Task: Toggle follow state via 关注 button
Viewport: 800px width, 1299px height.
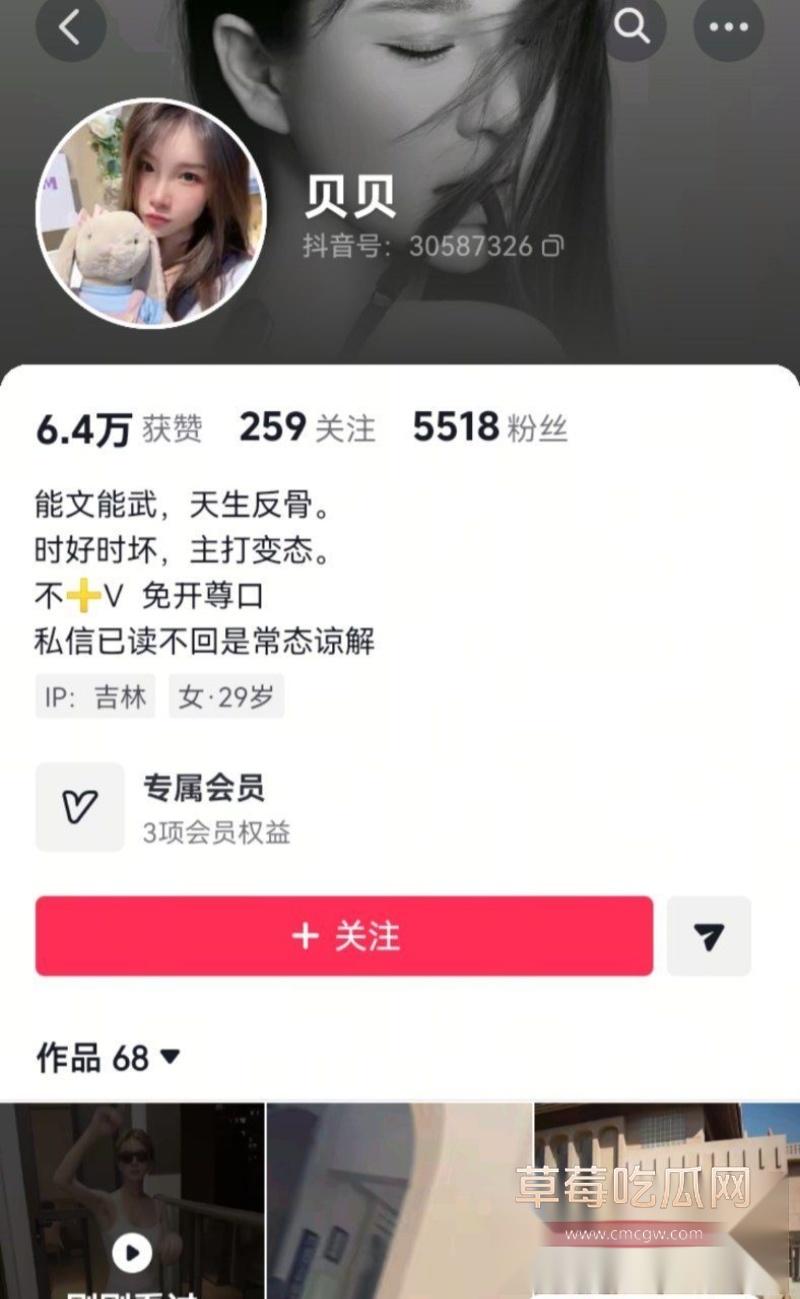Action: click(x=344, y=937)
